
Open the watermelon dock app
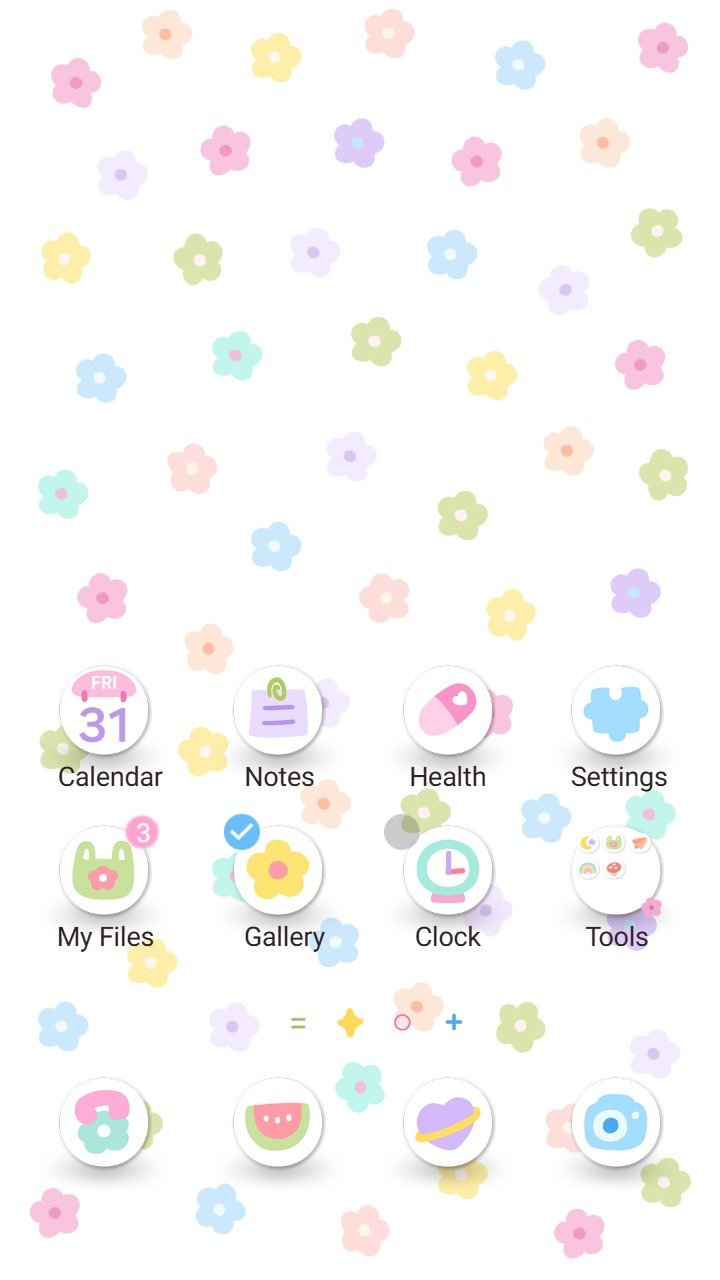point(278,1122)
